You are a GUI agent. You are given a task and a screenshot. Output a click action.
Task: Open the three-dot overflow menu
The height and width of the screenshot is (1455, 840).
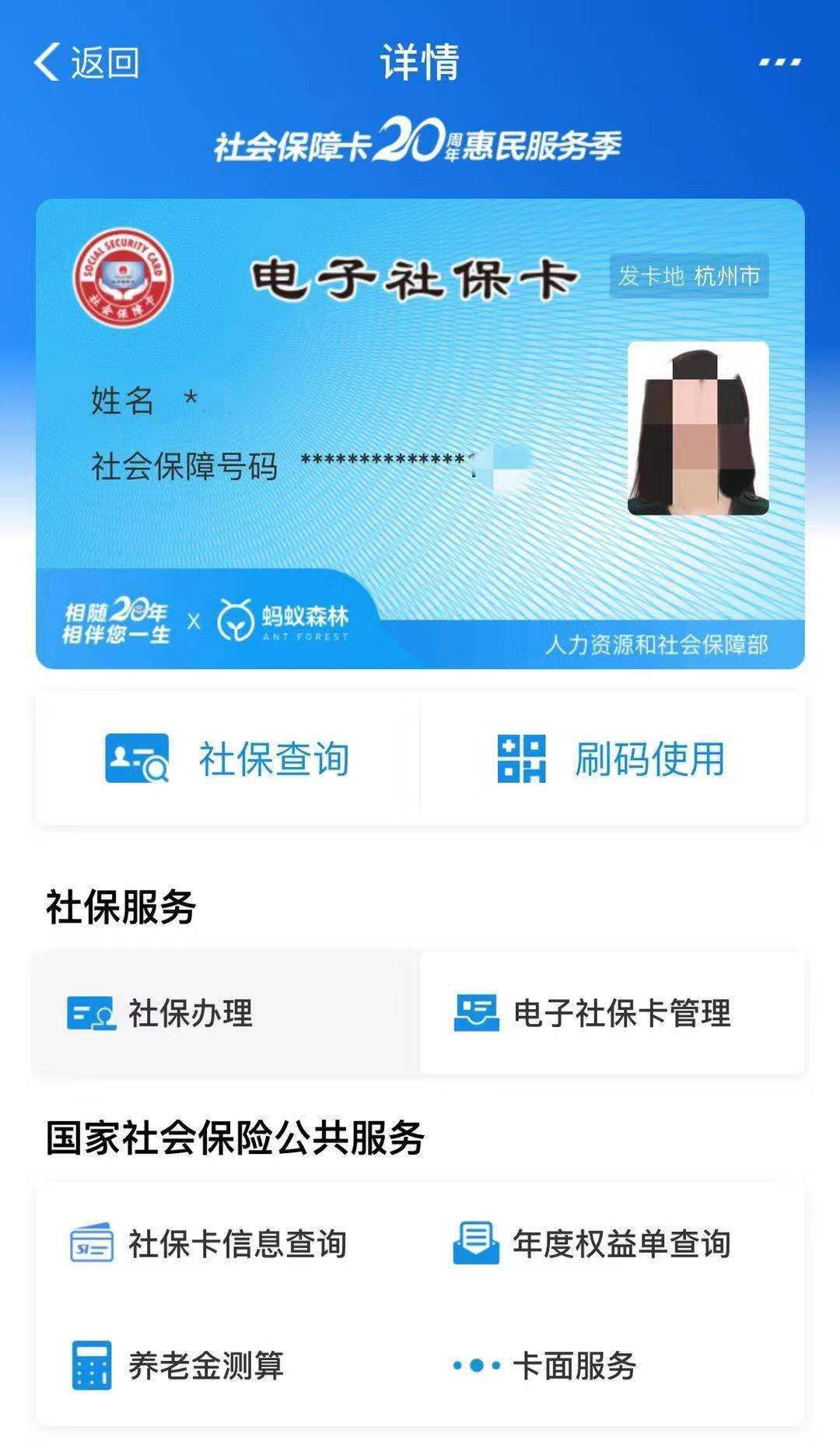(x=779, y=62)
